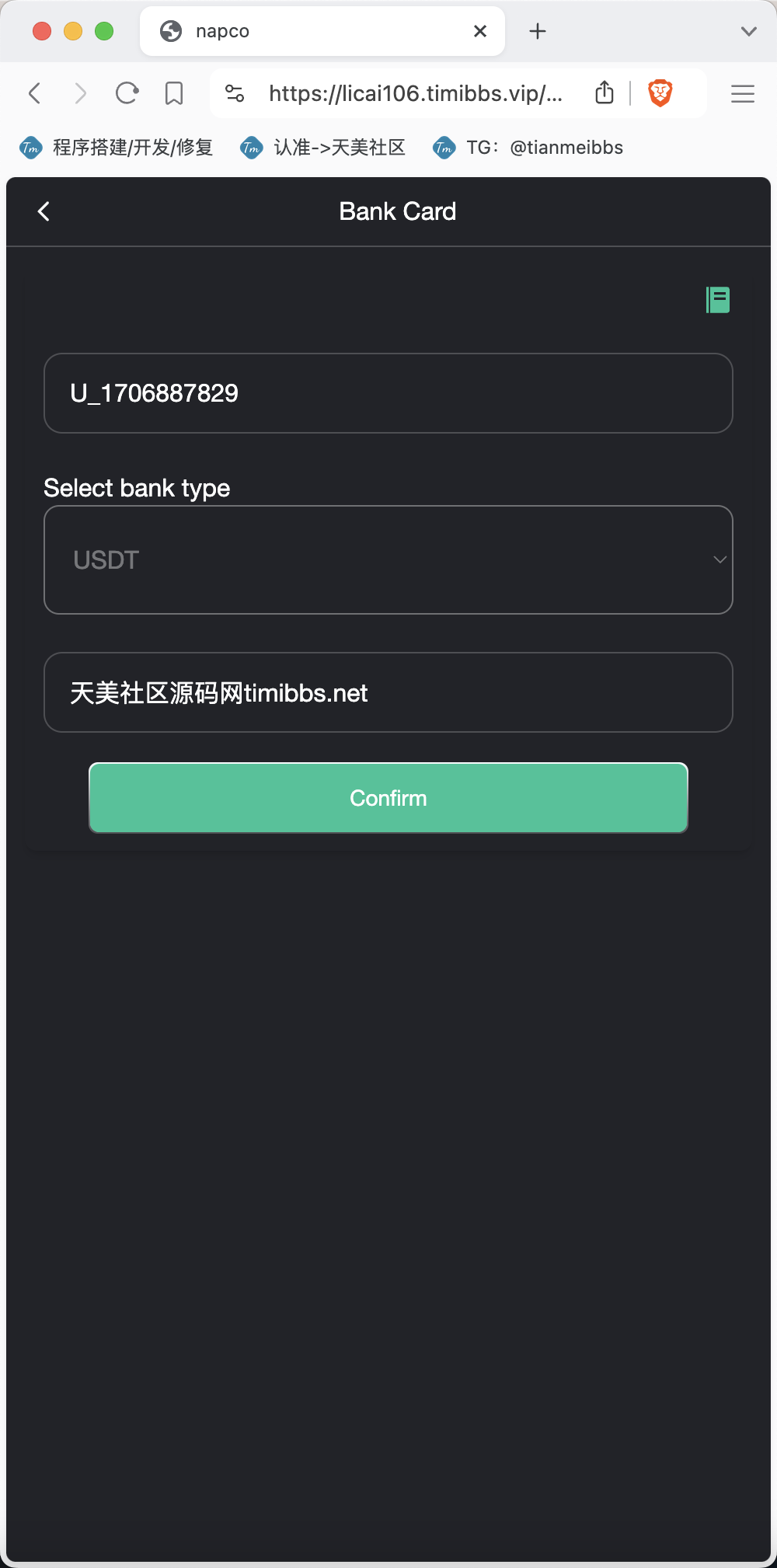Open the green records book icon

coord(718,299)
